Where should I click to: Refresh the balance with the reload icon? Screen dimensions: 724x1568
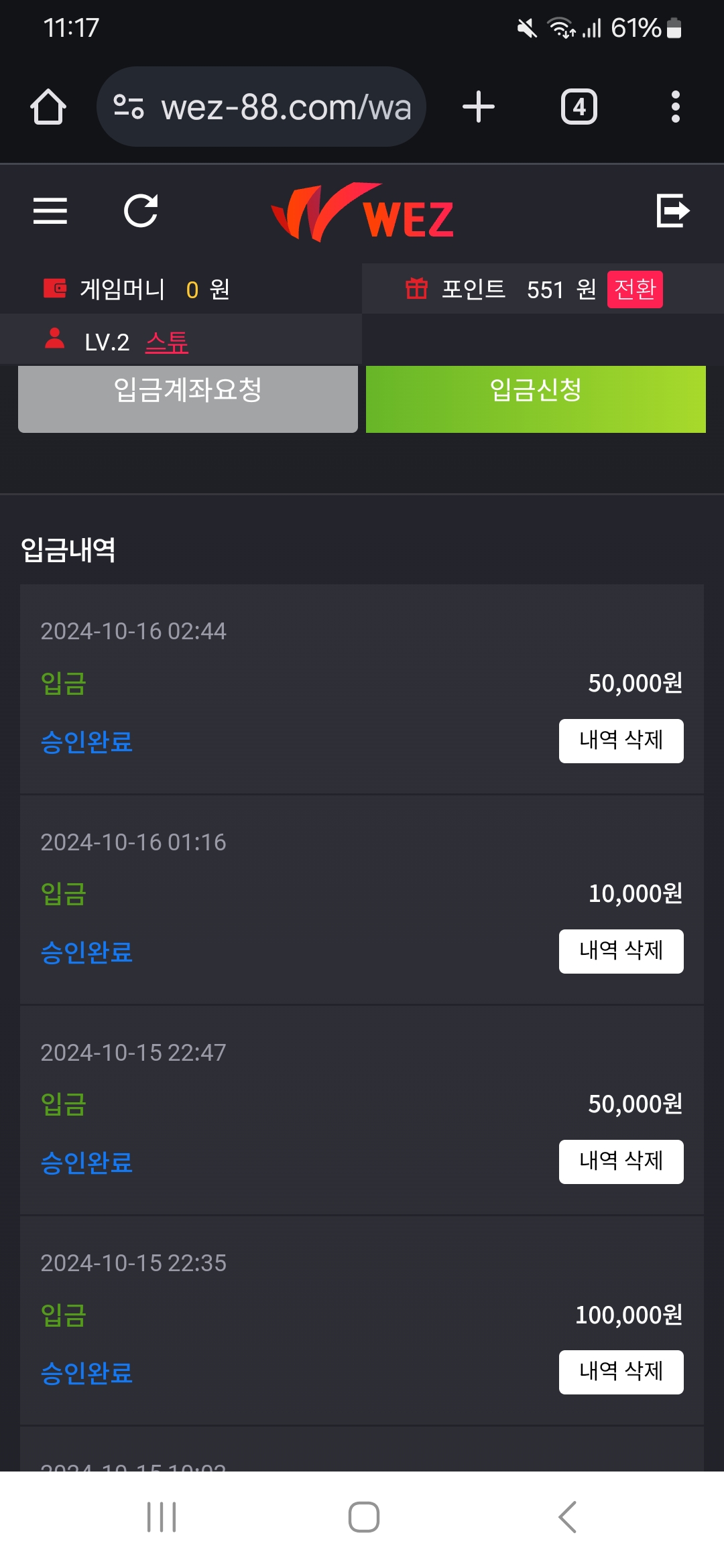[x=141, y=211]
